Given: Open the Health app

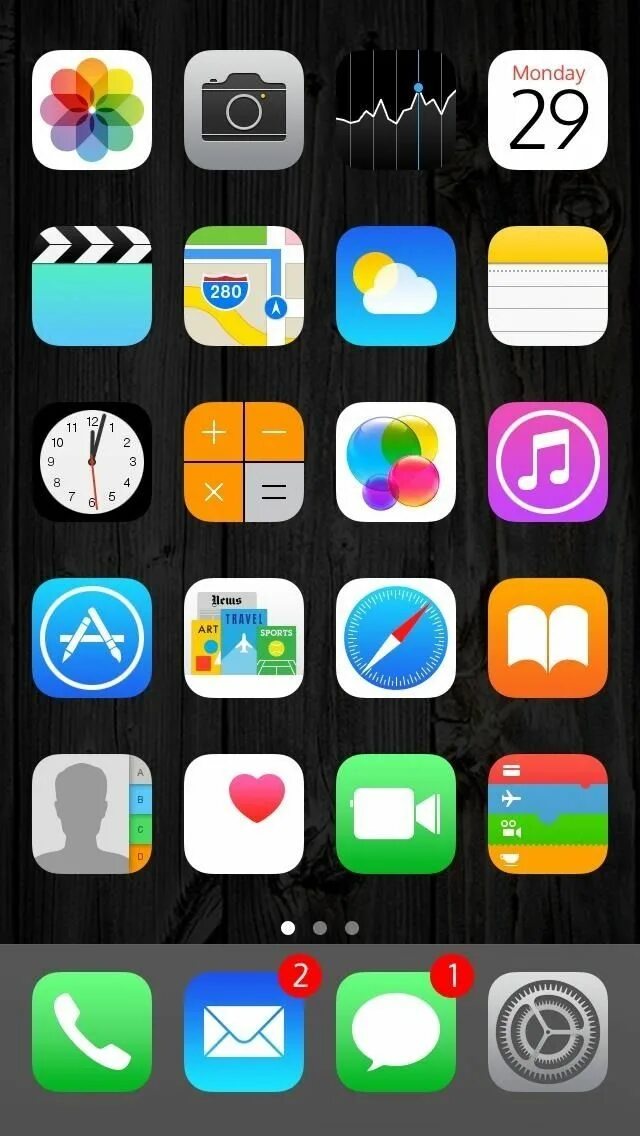Looking at the screenshot, I should (x=244, y=814).
